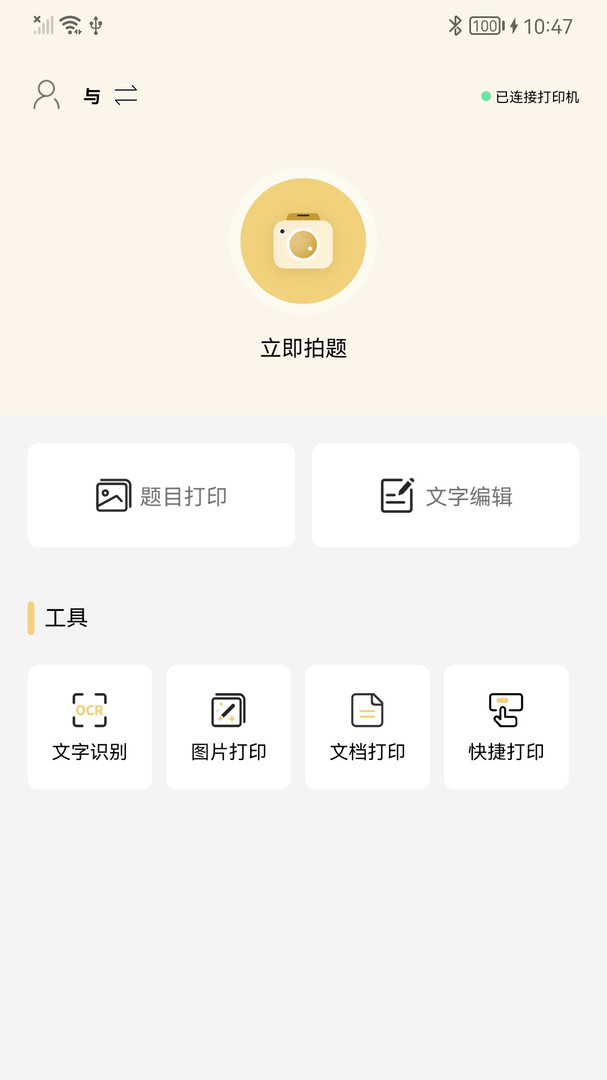Open 文字编辑 text editing
Image resolution: width=607 pixels, height=1080 pixels.
[x=445, y=495]
